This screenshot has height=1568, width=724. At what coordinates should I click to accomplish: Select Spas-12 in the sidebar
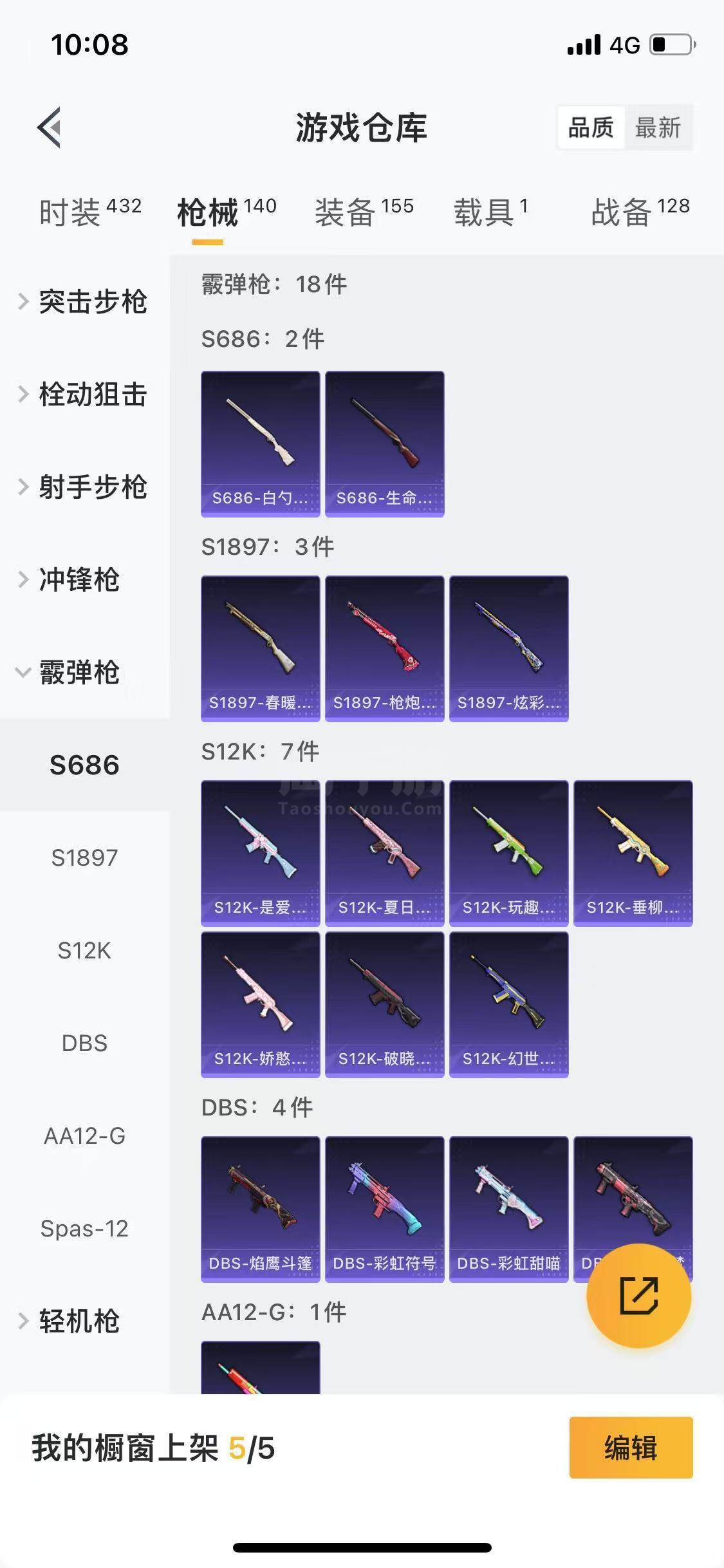[x=84, y=1229]
